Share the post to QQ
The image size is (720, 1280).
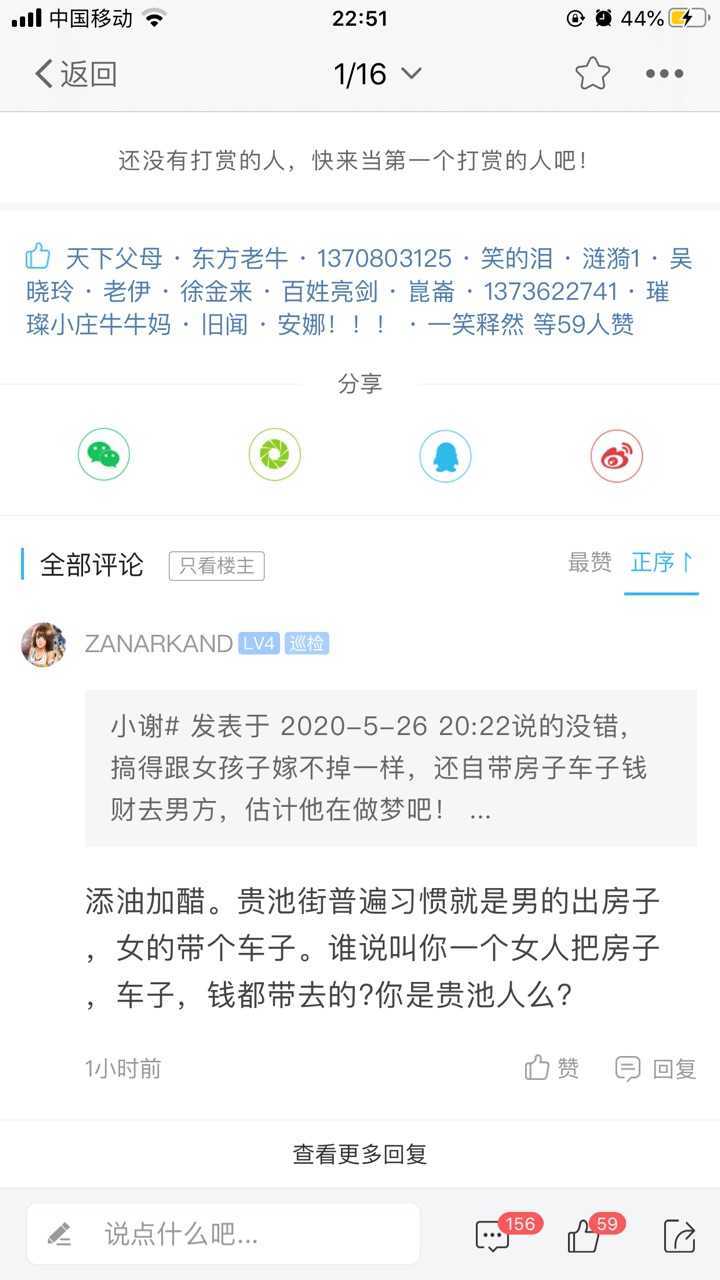445,457
